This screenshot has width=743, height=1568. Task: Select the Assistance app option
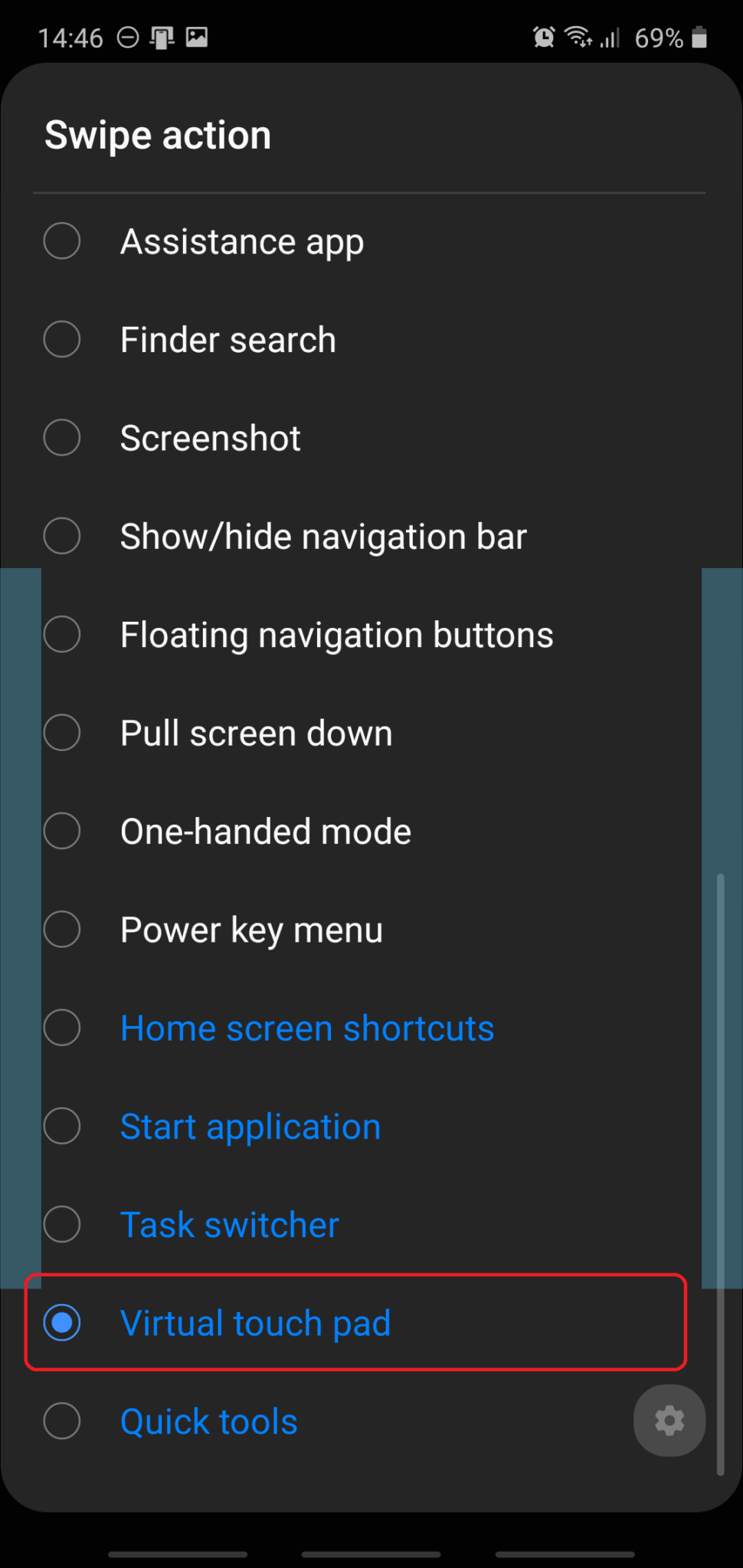(241, 240)
